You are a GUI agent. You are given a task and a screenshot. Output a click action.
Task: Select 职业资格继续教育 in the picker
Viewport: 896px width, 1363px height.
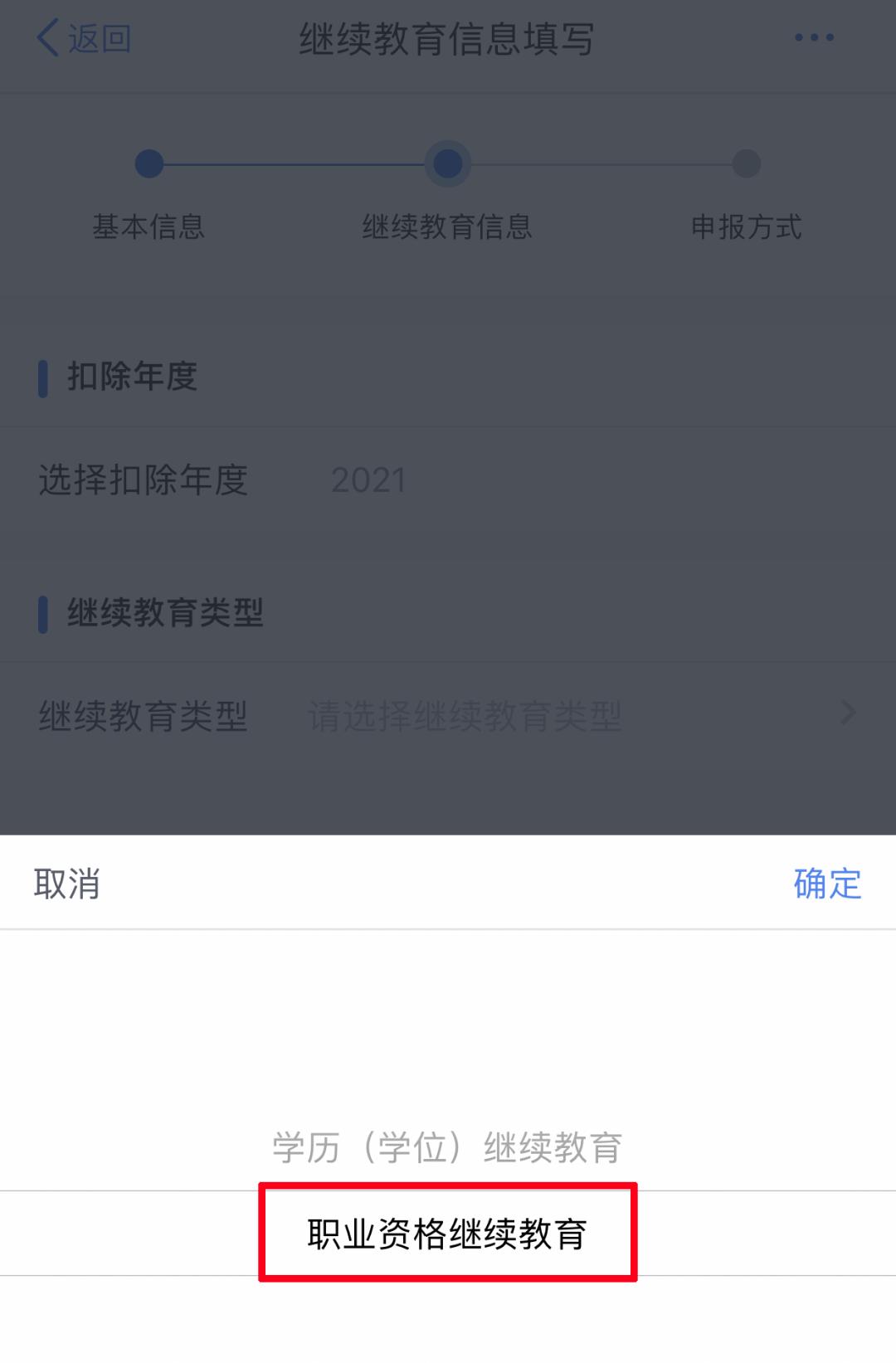(x=448, y=1234)
